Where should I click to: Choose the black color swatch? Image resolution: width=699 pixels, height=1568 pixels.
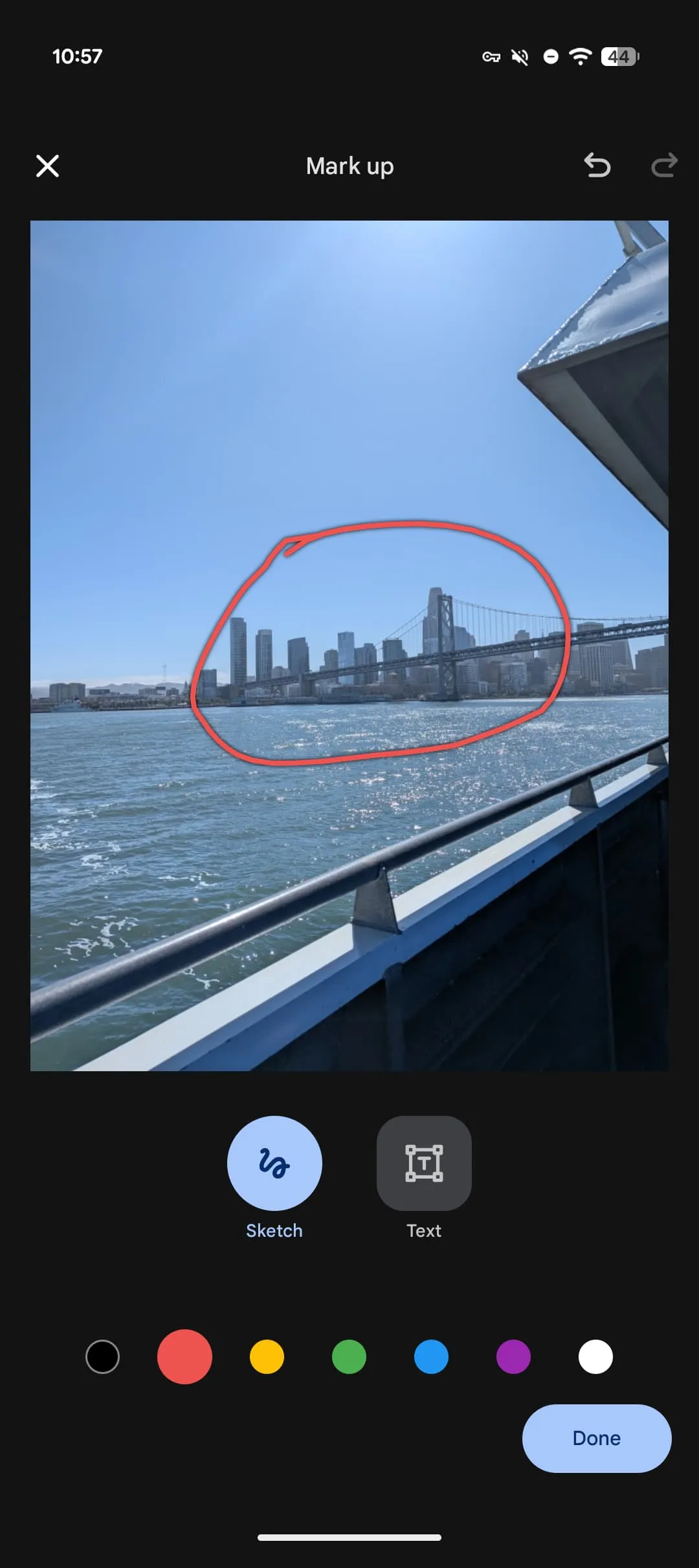102,1356
